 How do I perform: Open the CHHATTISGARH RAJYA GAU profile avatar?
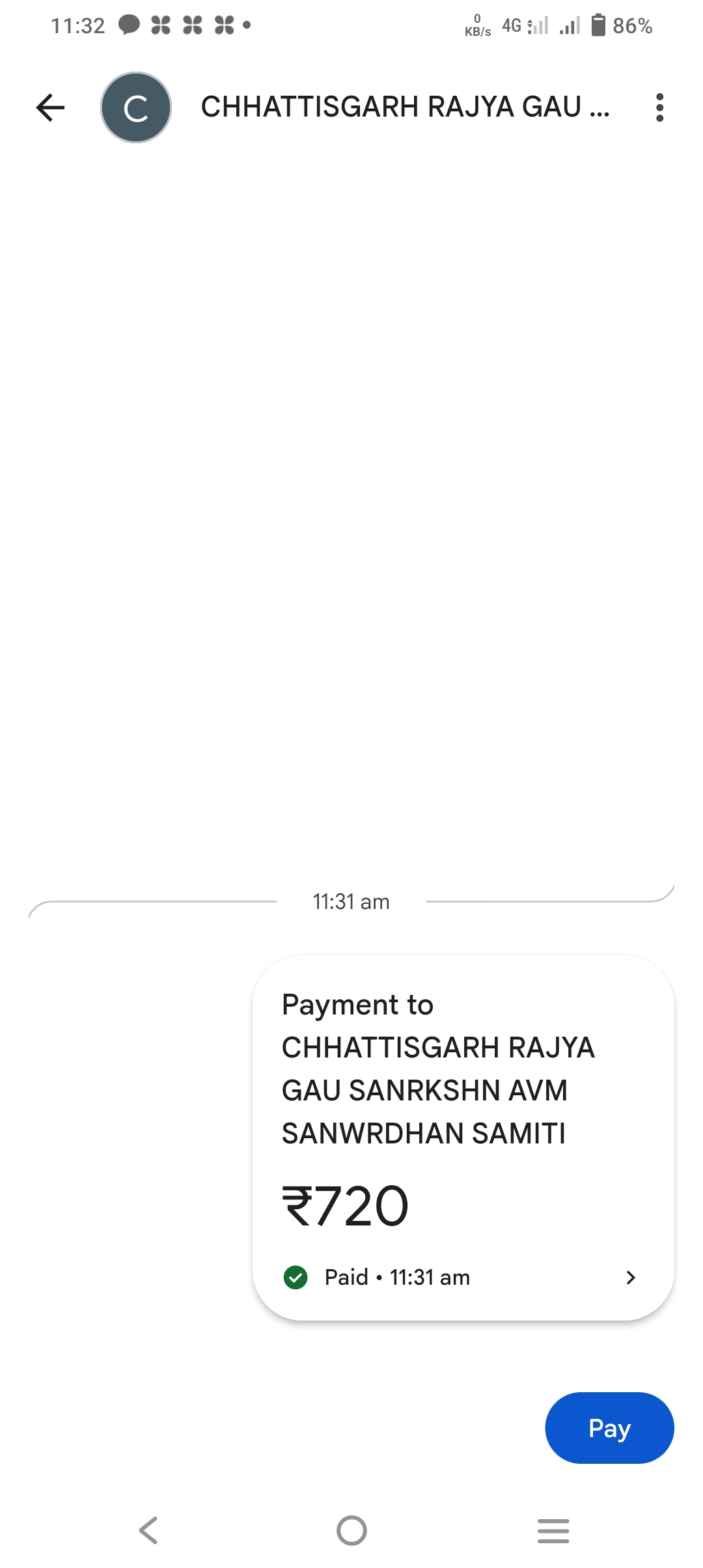tap(136, 107)
